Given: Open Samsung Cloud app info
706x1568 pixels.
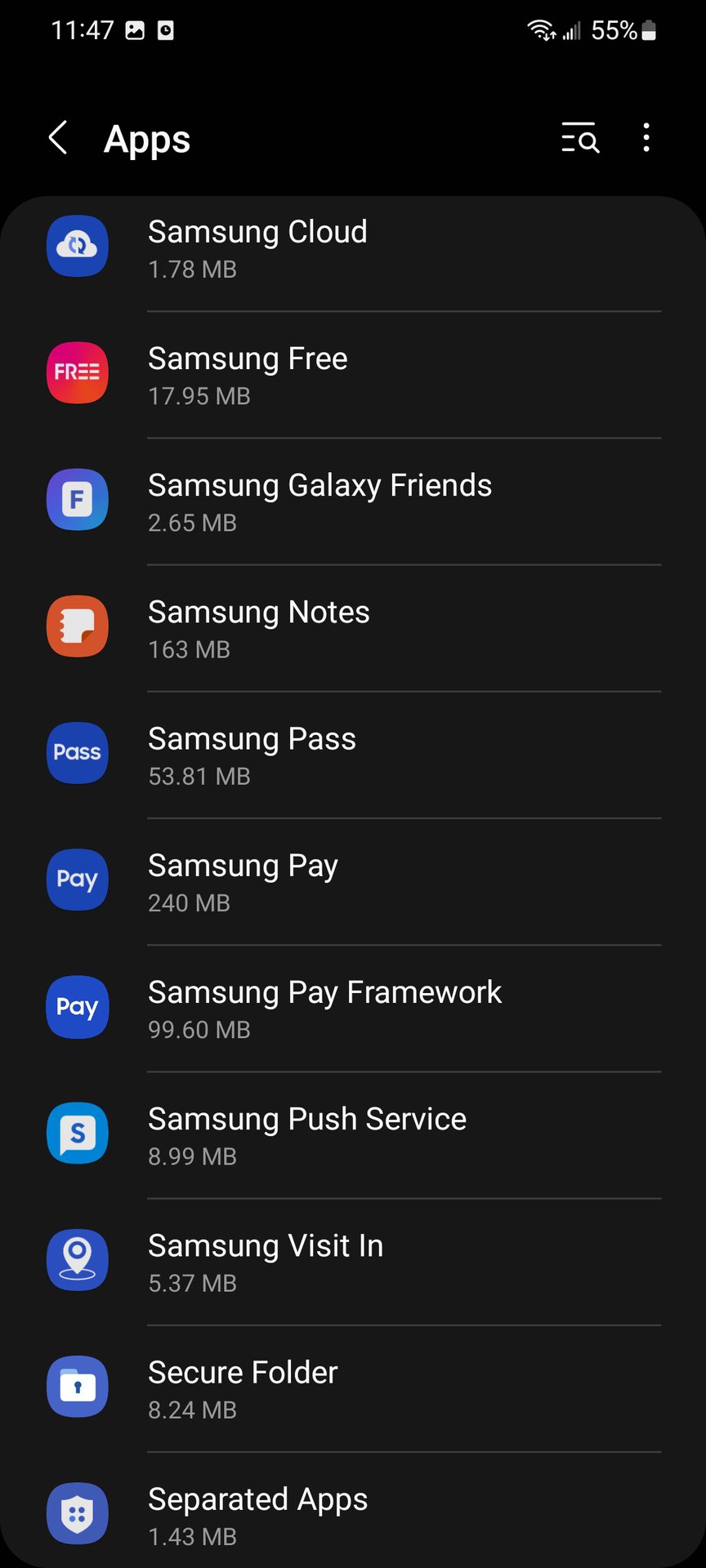Looking at the screenshot, I should pyautogui.click(x=353, y=247).
